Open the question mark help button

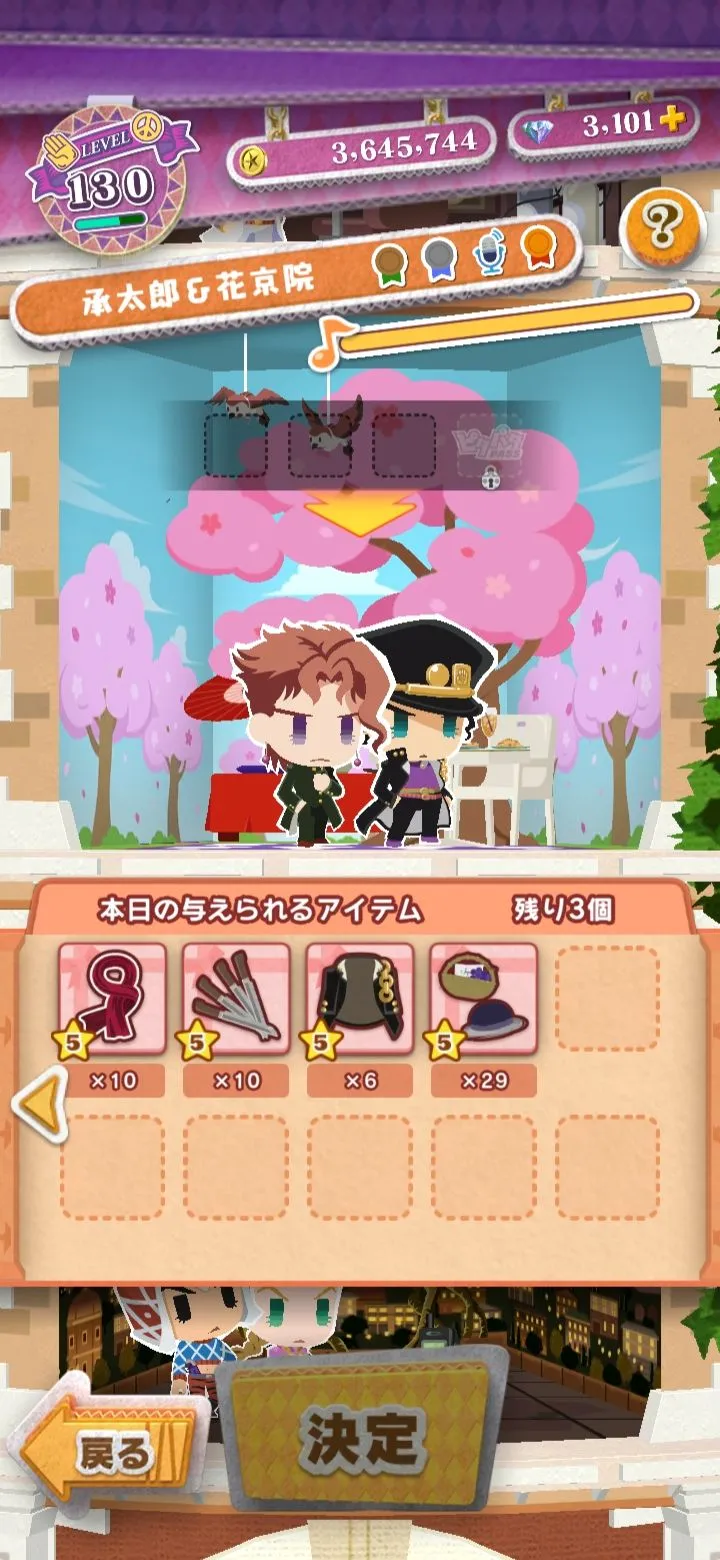click(x=661, y=230)
